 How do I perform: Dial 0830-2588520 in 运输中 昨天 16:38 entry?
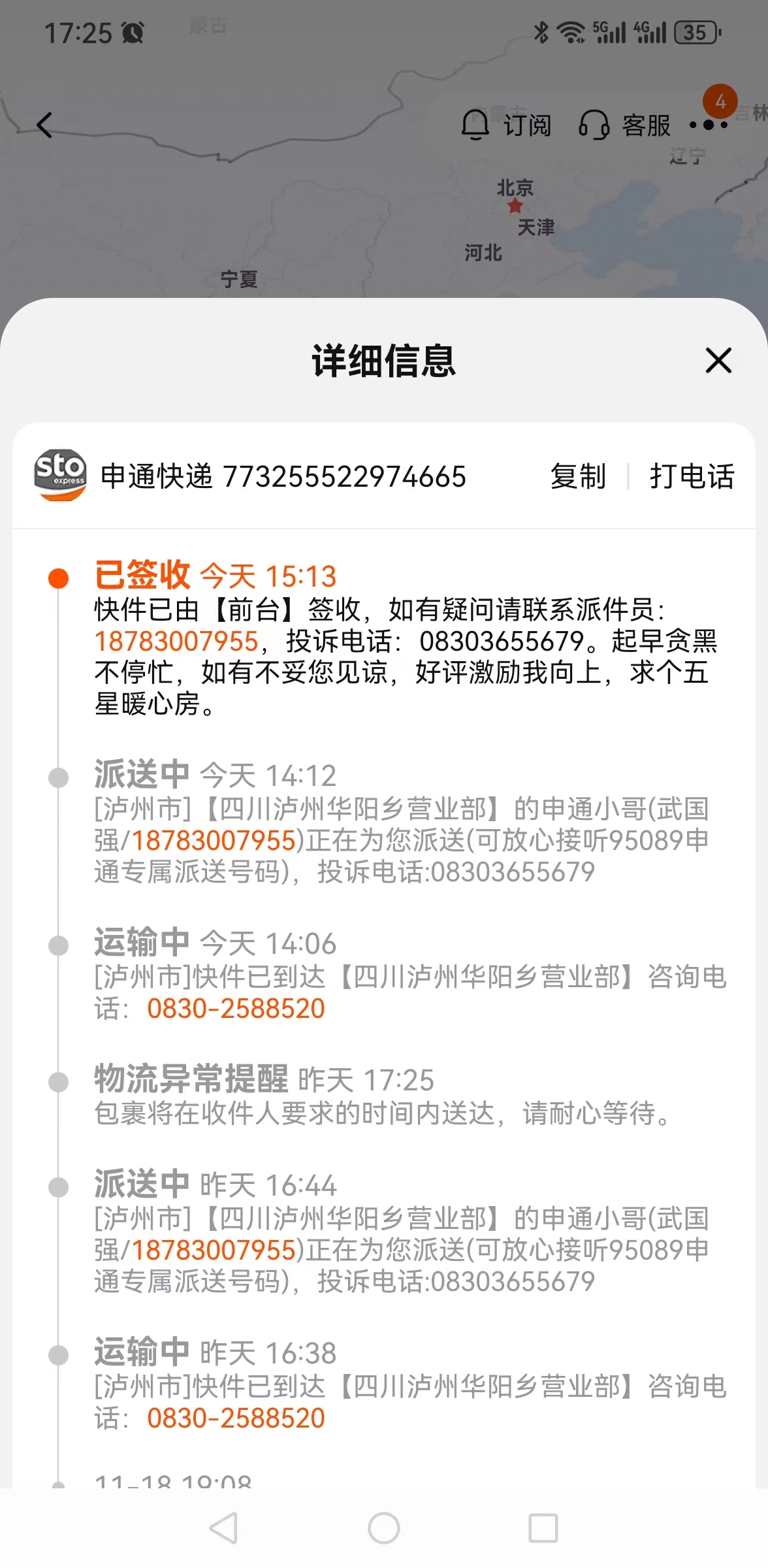pos(236,1418)
